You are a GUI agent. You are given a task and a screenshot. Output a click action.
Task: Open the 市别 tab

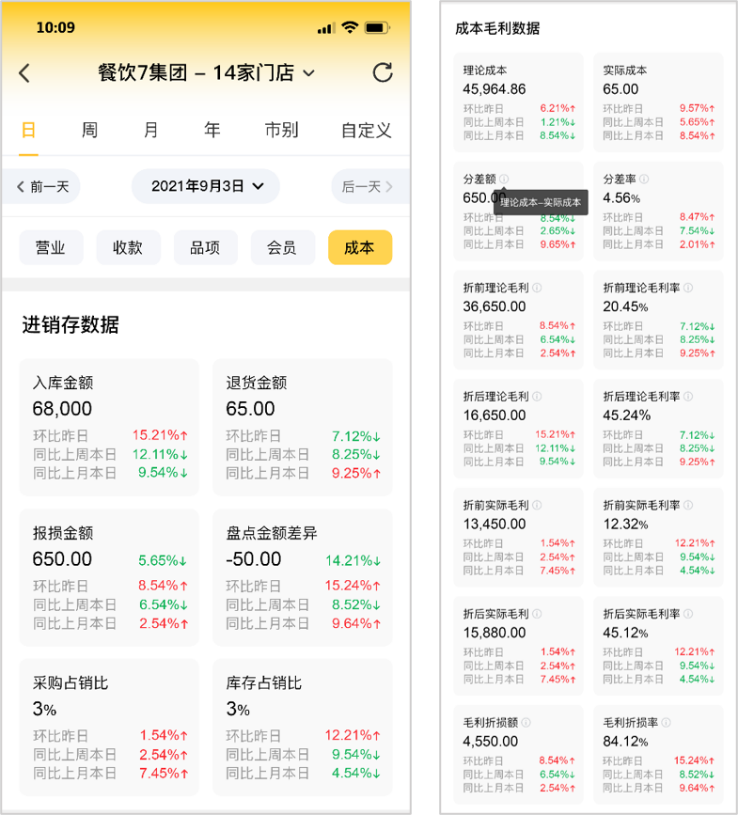pyautogui.click(x=281, y=130)
